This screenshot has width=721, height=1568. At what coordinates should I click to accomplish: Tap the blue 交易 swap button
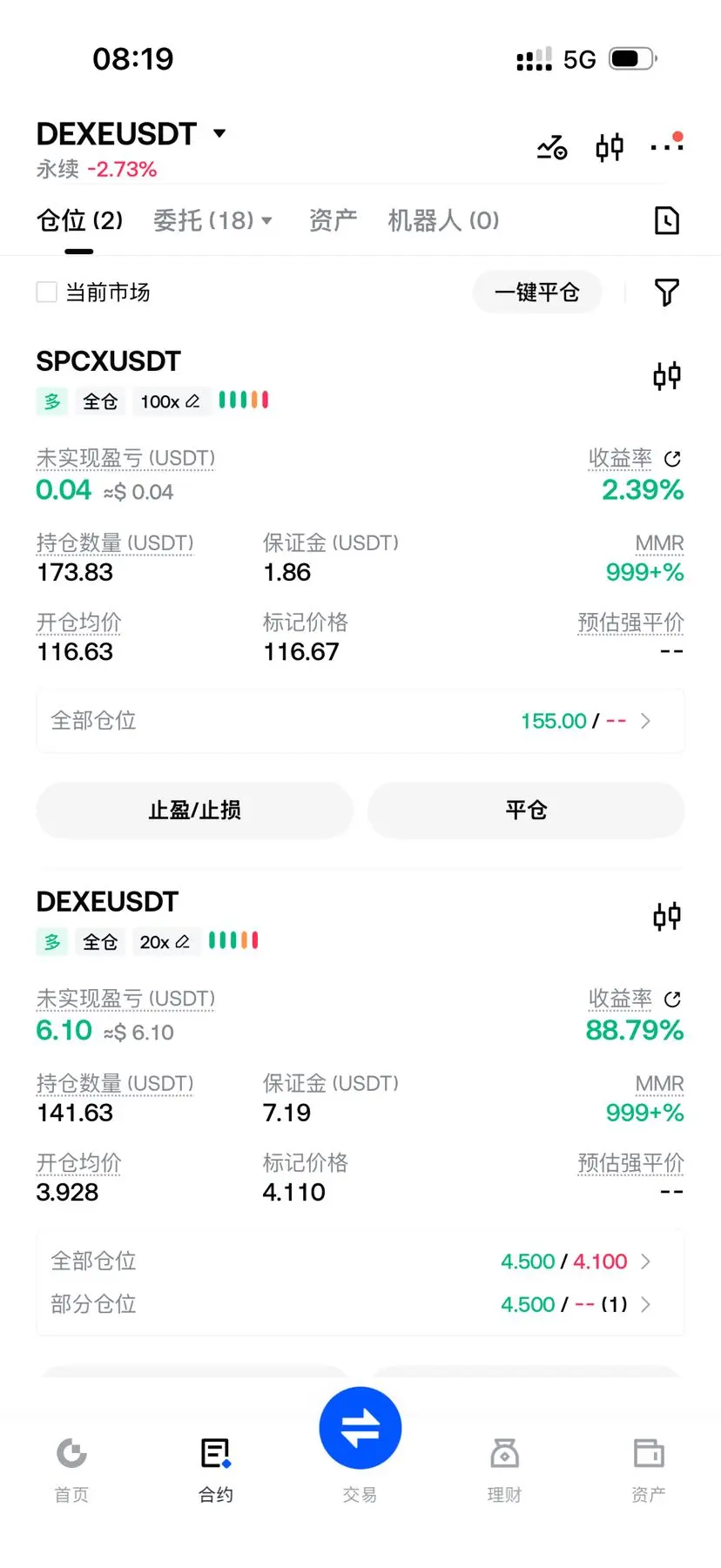pos(360,1428)
